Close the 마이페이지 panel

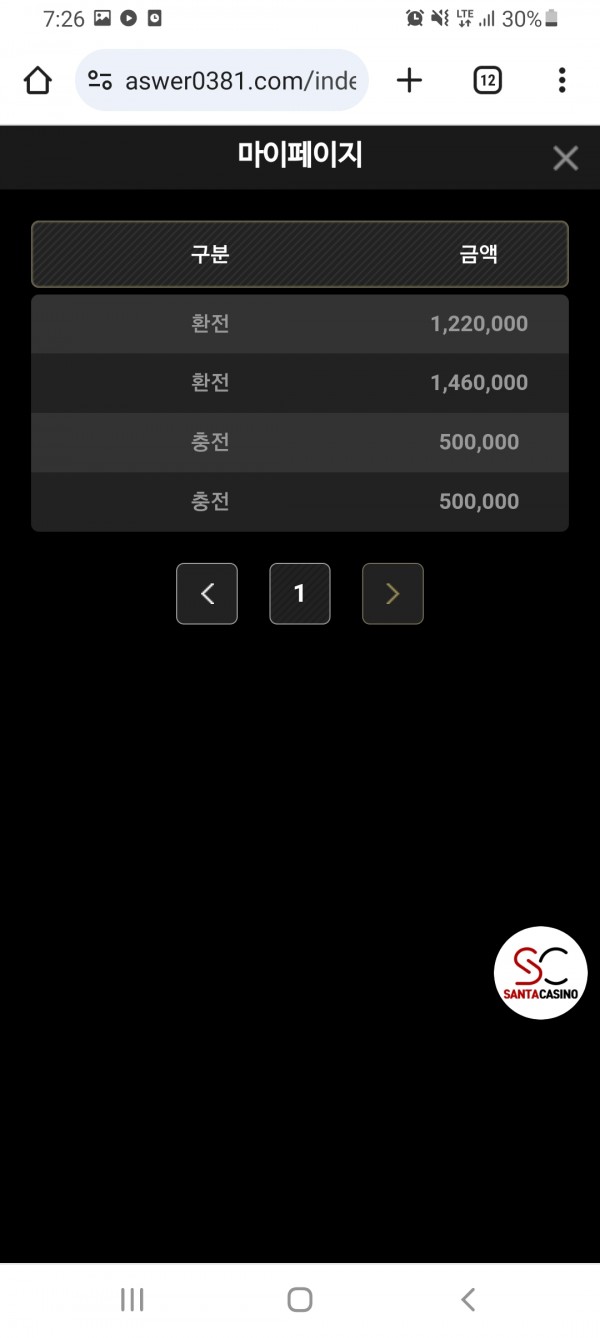(565, 158)
